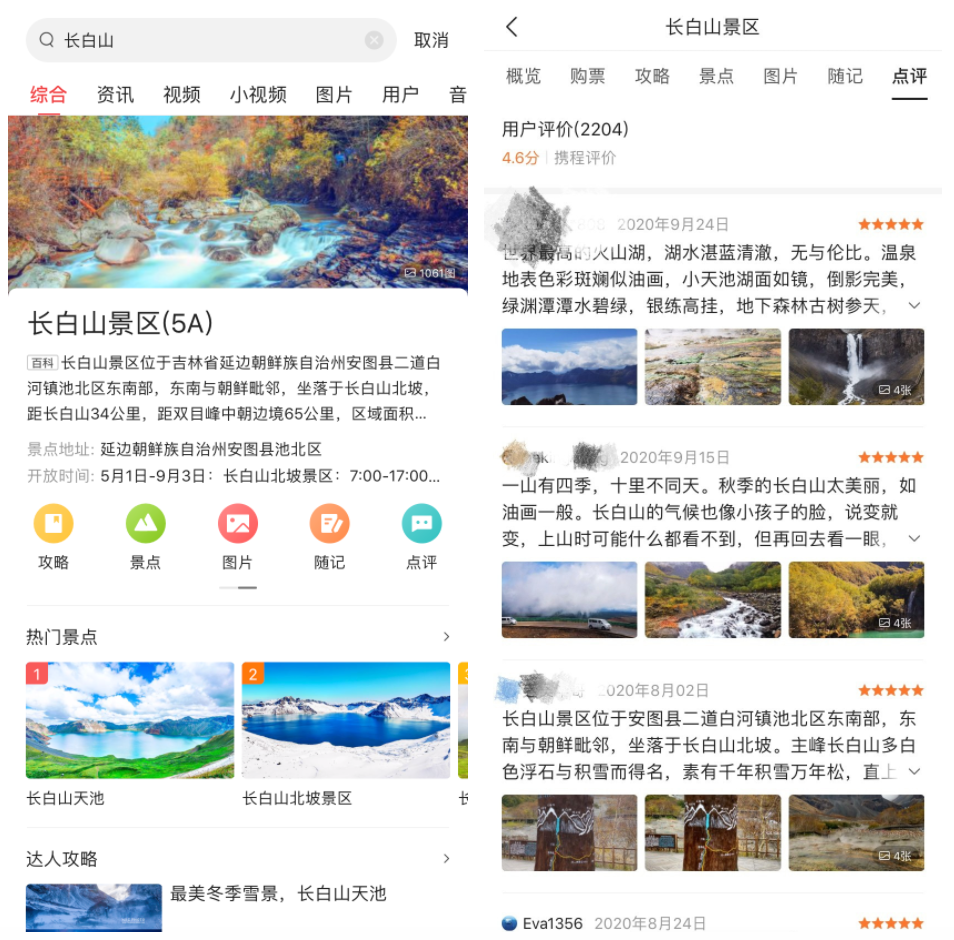Select the 图片 tab in search results
The height and width of the screenshot is (940, 954).
pos(334,95)
